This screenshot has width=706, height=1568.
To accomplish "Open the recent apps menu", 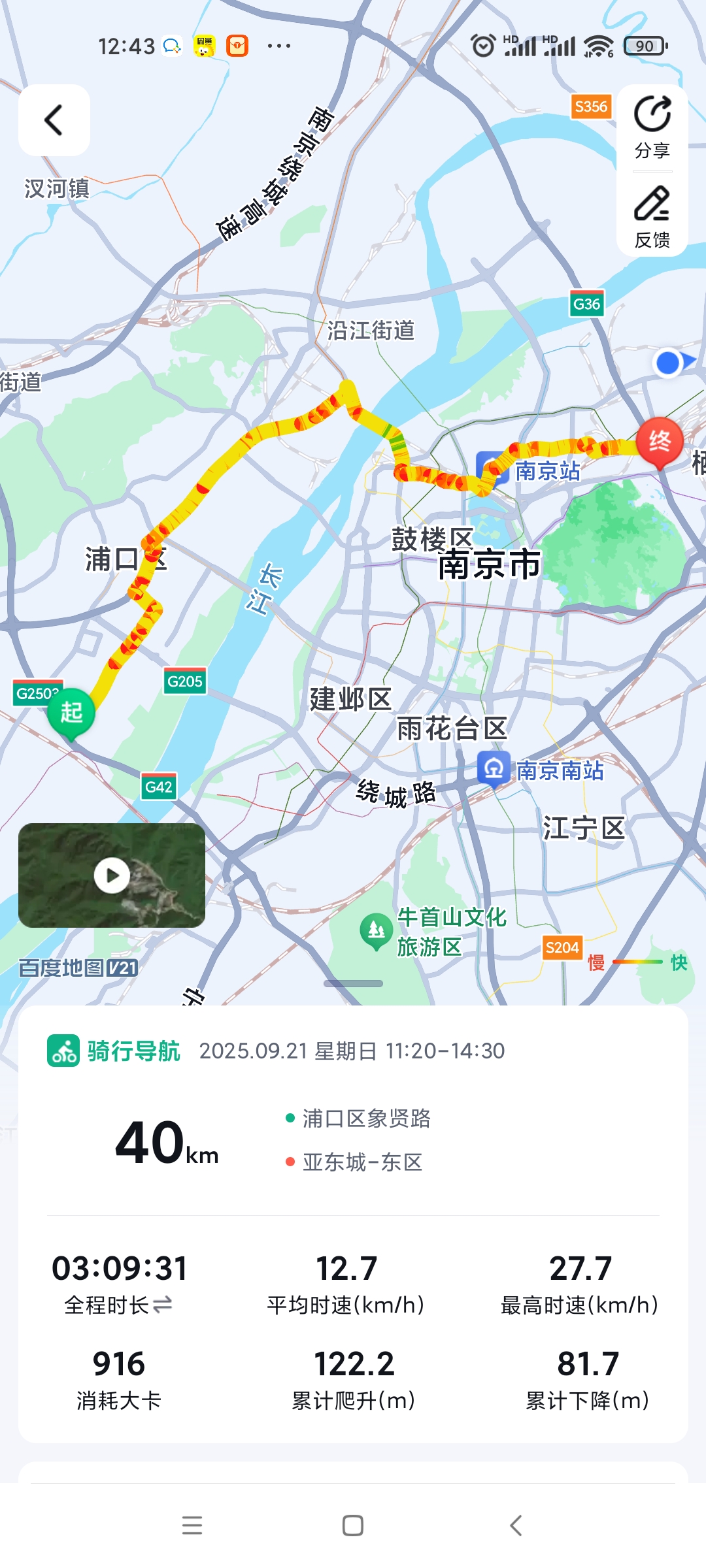I will tap(192, 1526).
